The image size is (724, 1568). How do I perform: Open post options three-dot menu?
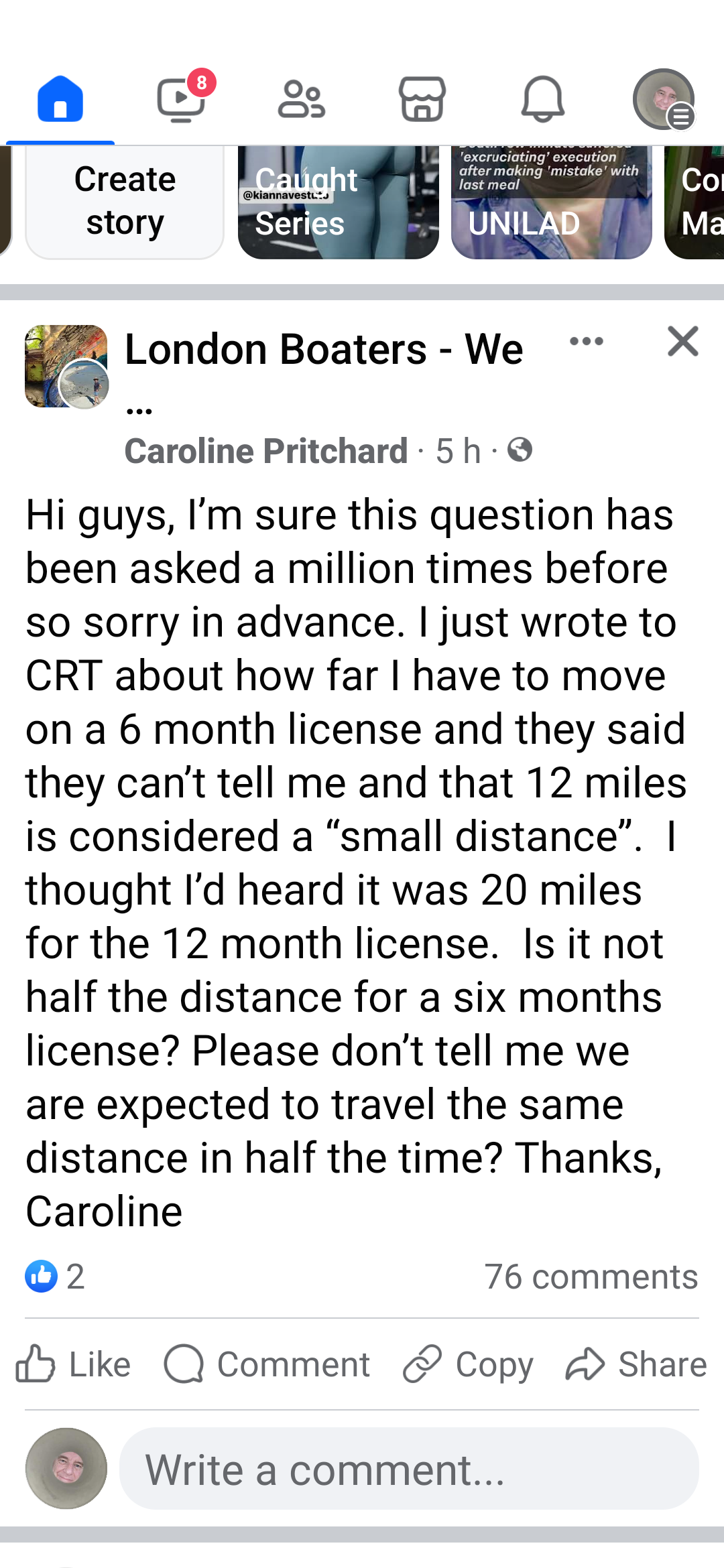coord(587,341)
